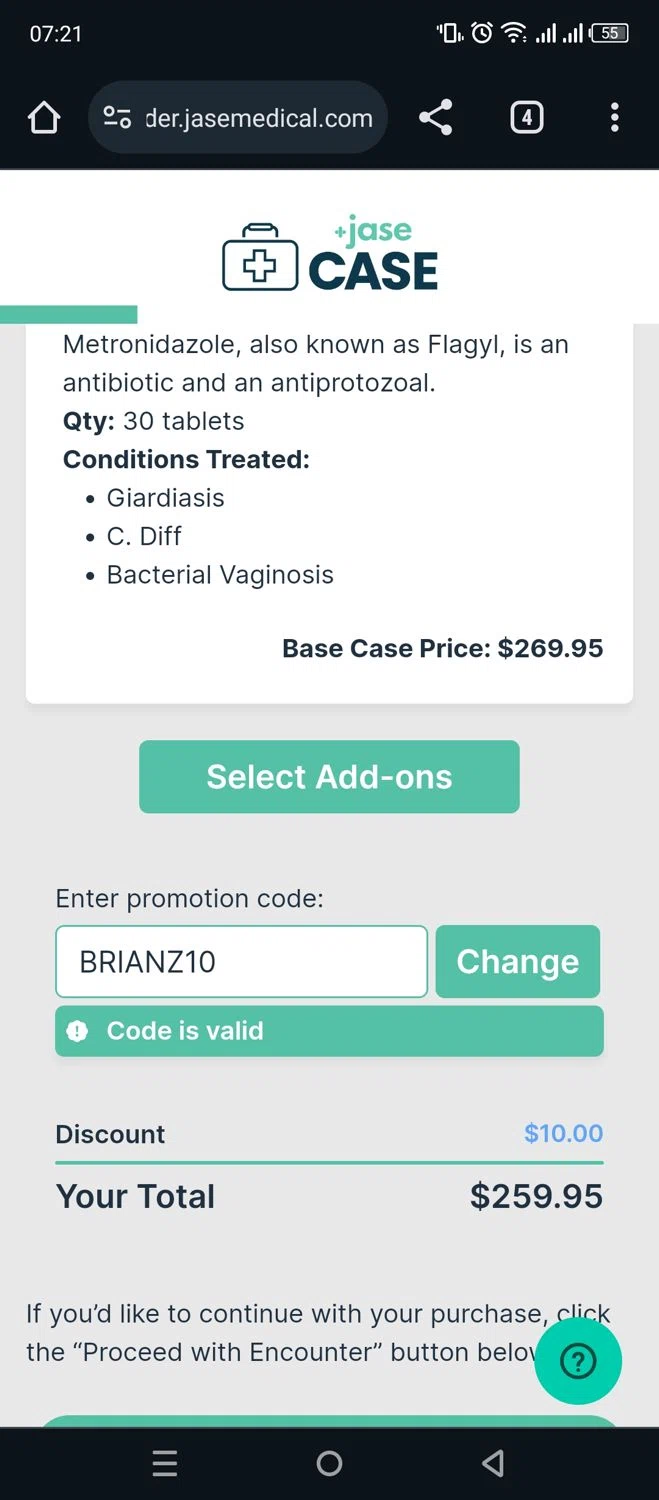This screenshot has height=1500, width=659.
Task: Go to the browser home page
Action: pyautogui.click(x=44, y=118)
